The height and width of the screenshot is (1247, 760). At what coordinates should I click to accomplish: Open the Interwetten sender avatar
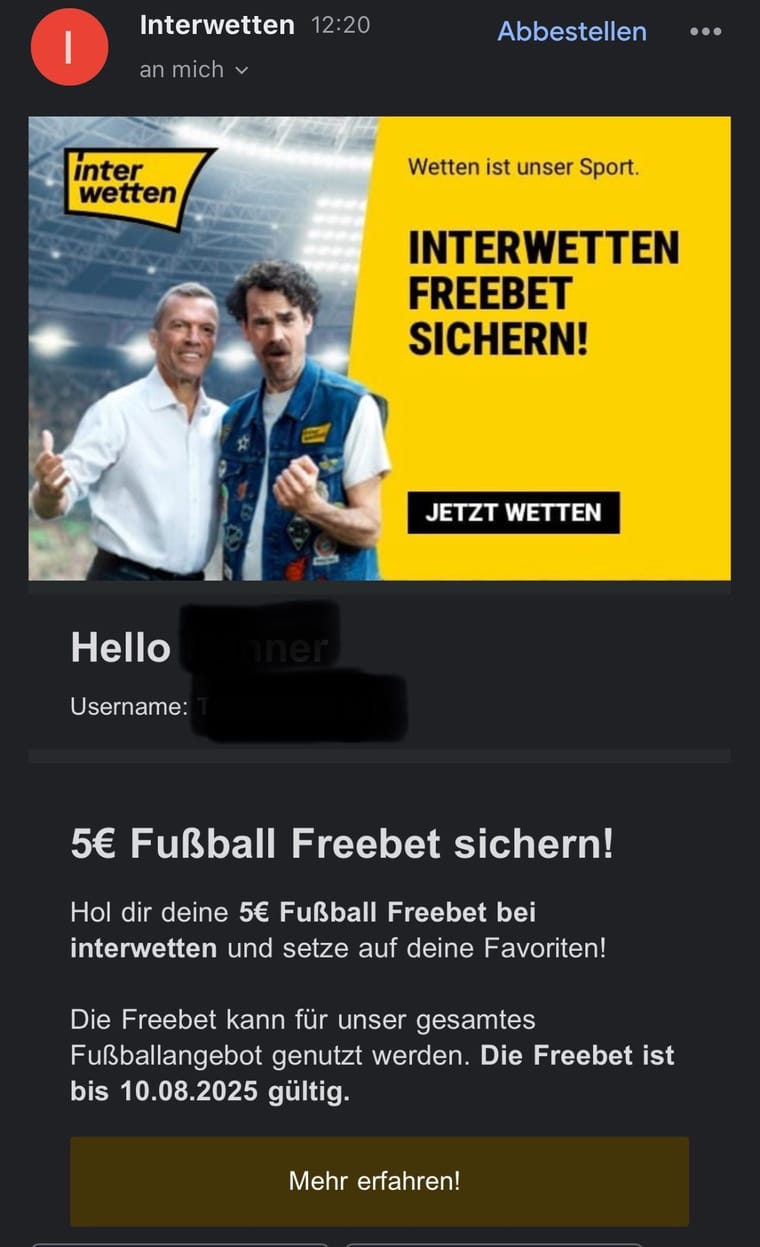pos(69,47)
